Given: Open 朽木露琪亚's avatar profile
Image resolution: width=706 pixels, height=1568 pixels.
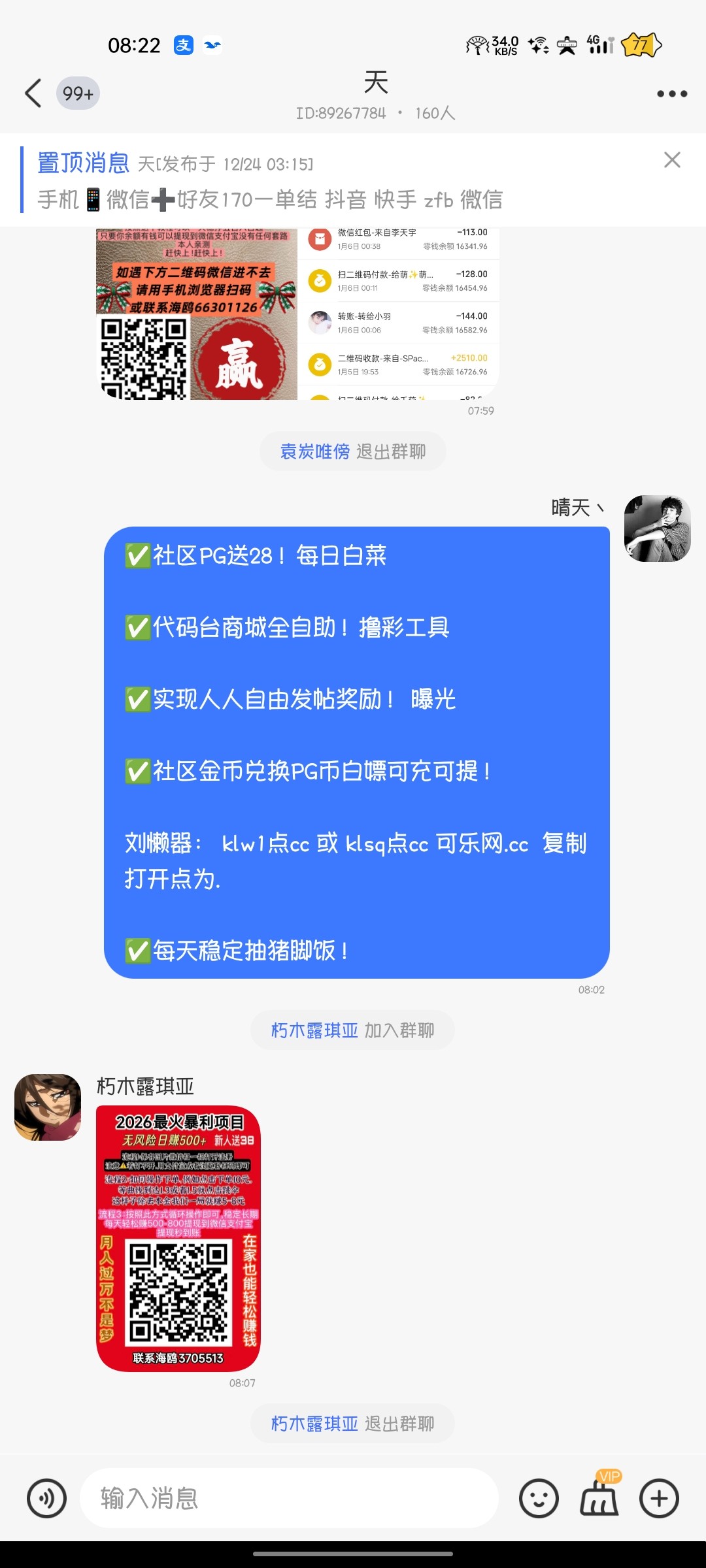Looking at the screenshot, I should tap(48, 1107).
